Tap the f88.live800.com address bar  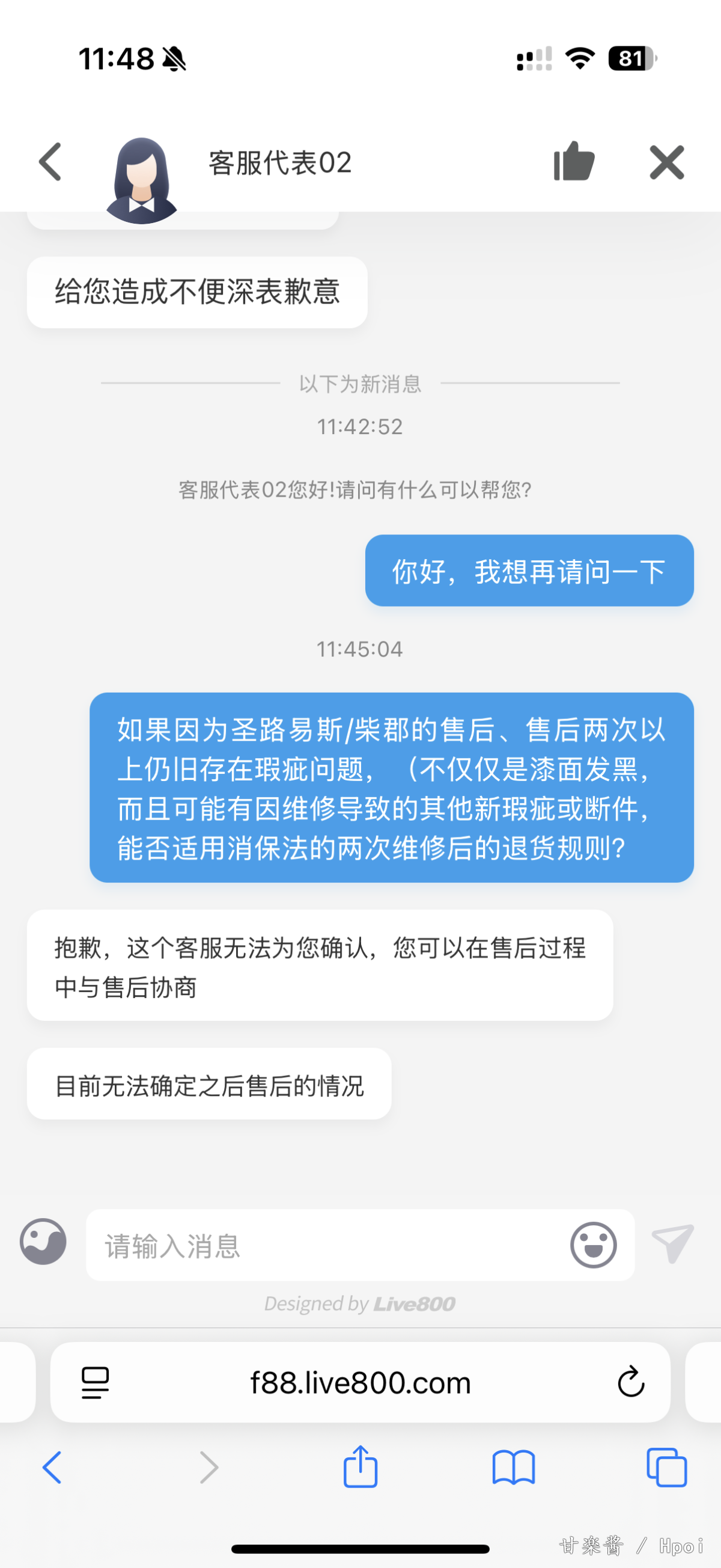[x=360, y=1382]
